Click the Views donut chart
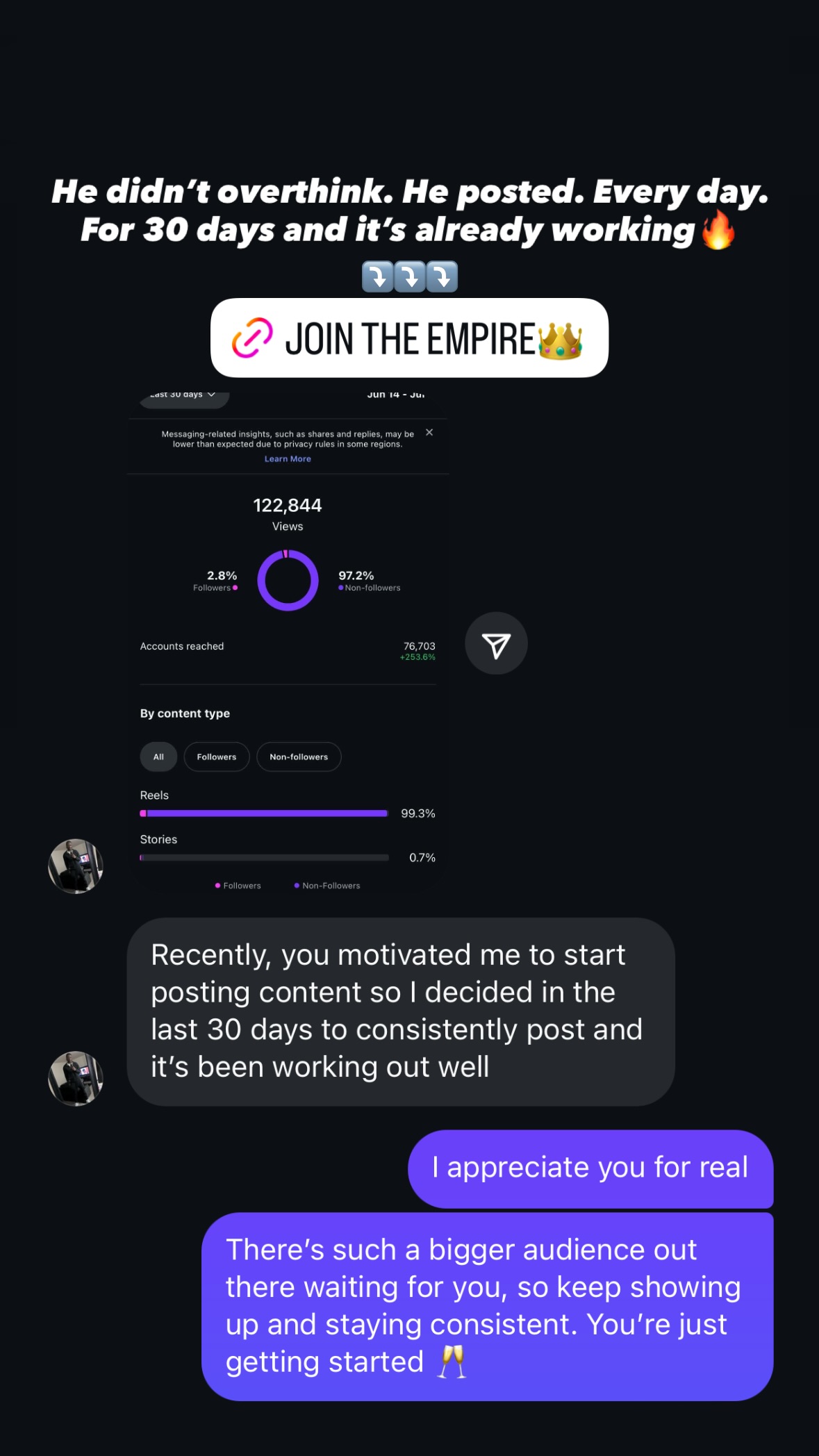 (287, 581)
